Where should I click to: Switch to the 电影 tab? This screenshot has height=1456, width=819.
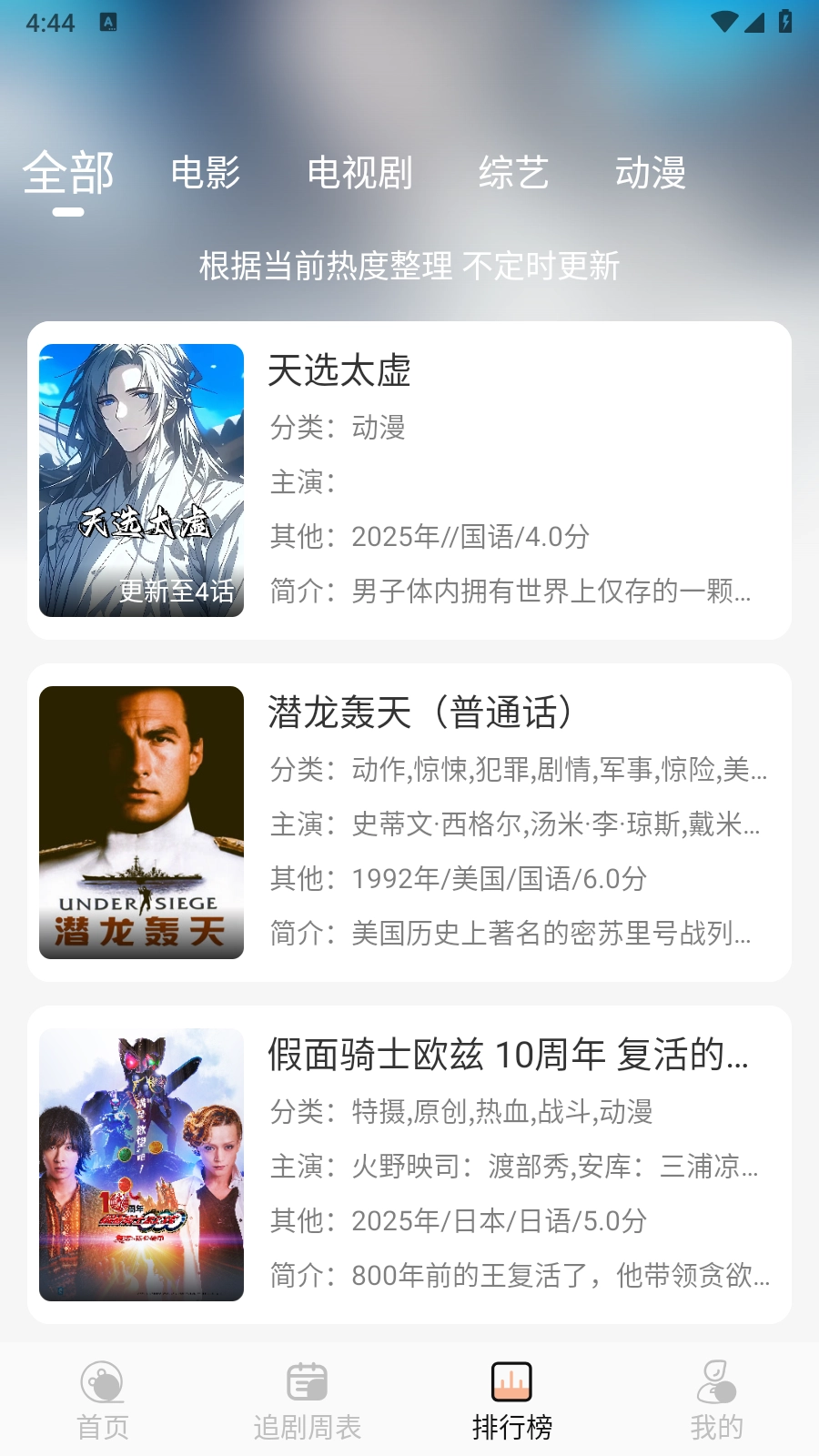(x=206, y=173)
